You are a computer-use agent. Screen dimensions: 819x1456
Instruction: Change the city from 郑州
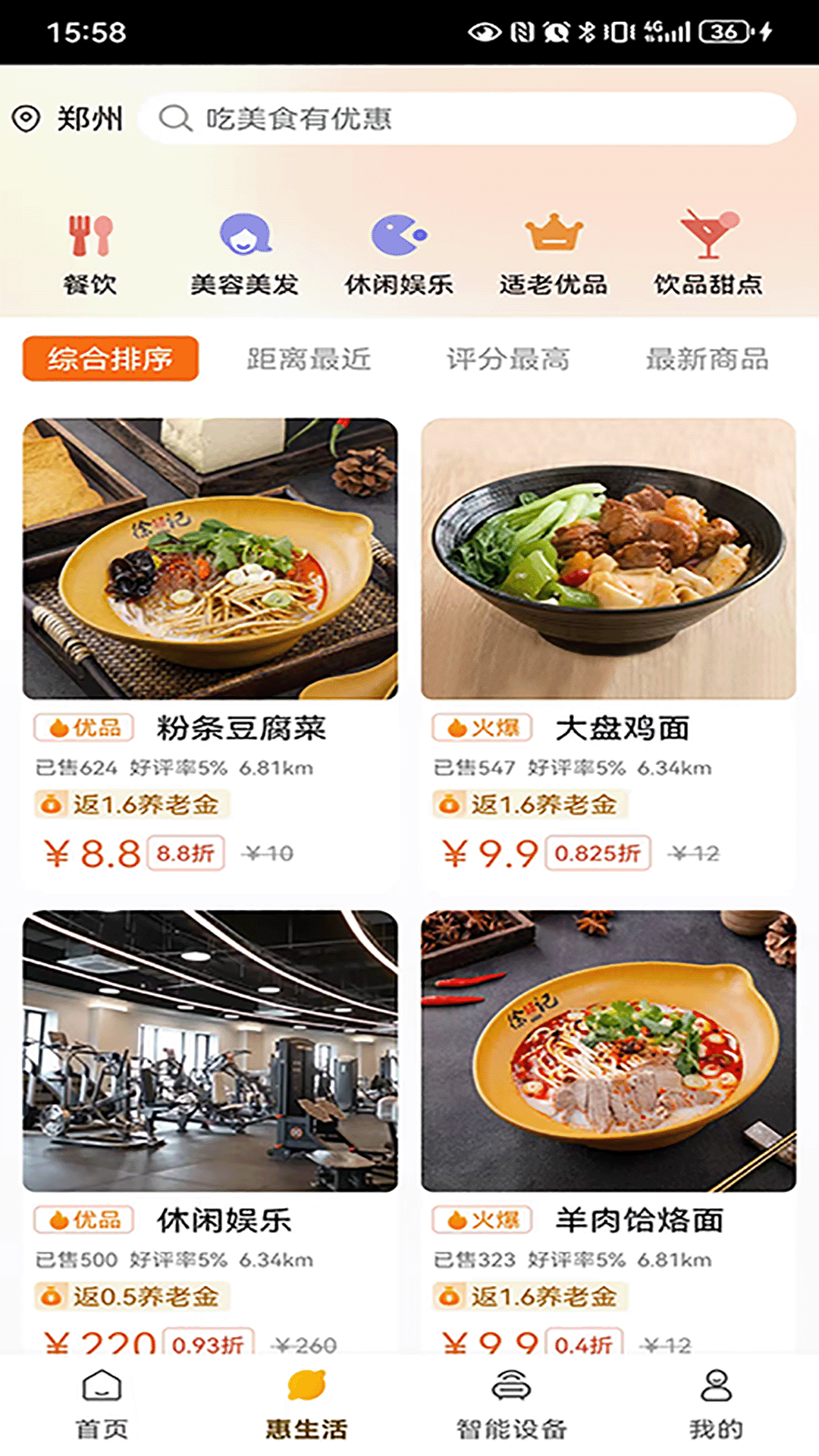pos(68,119)
